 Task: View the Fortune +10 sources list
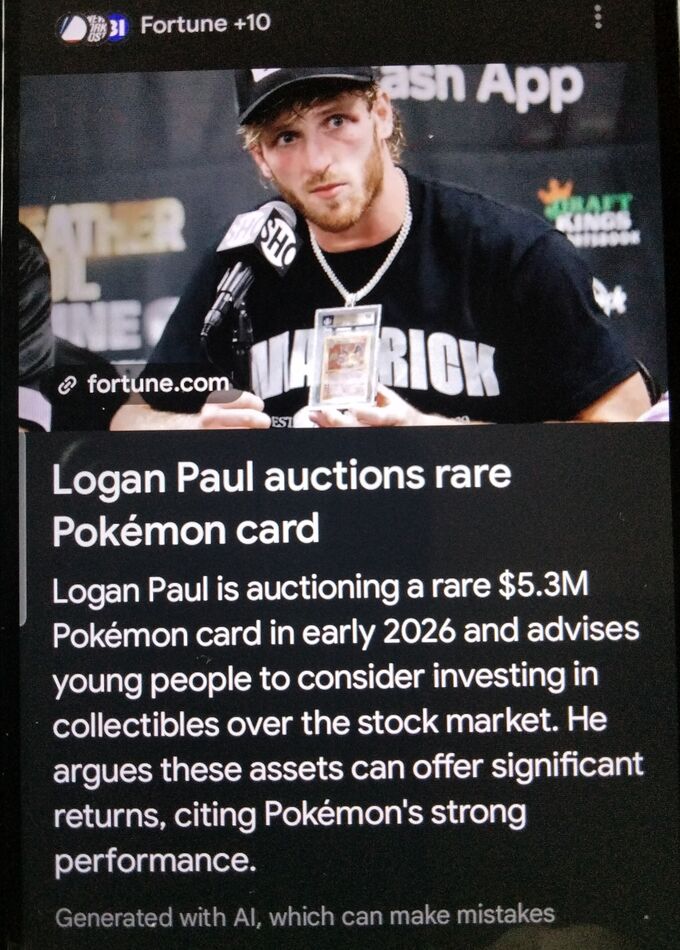coord(204,23)
